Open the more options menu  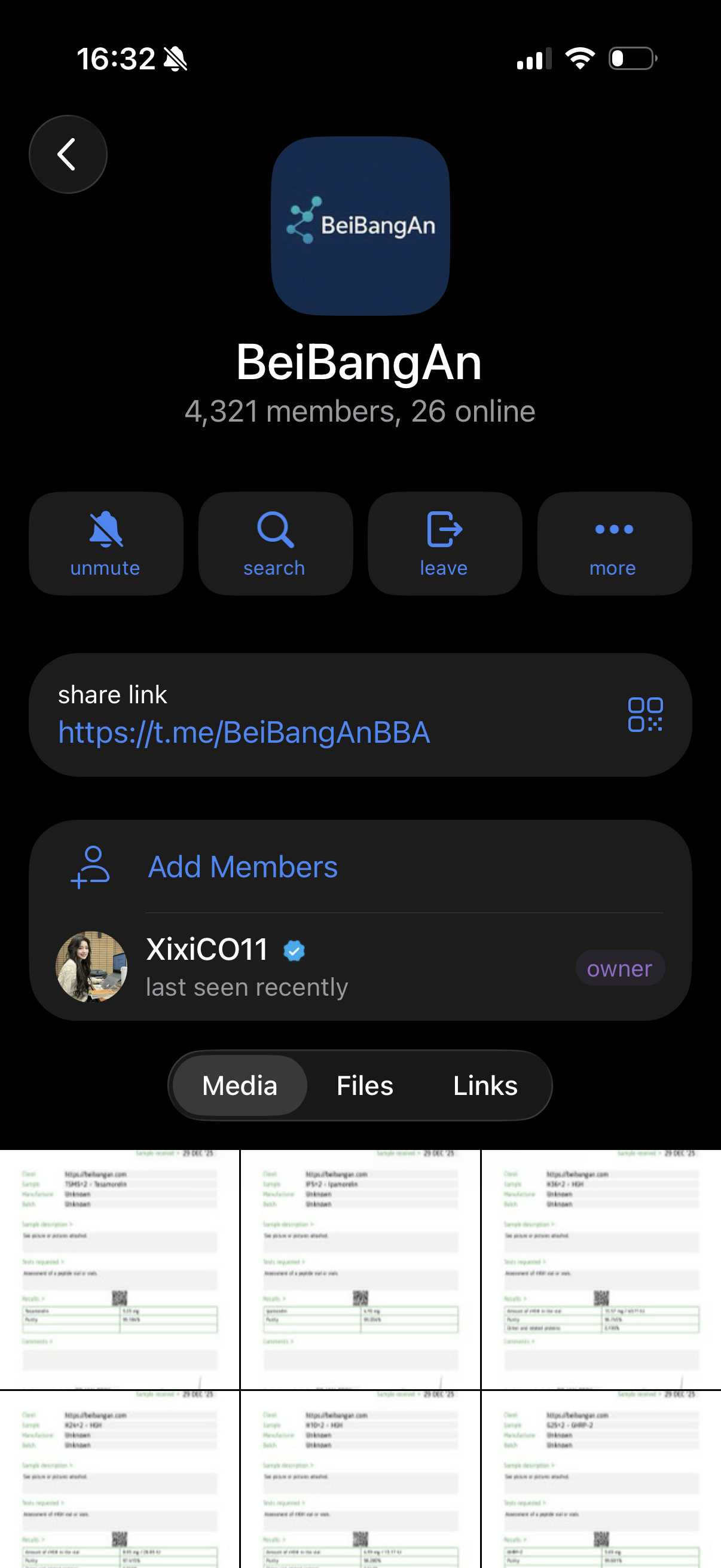tap(614, 543)
